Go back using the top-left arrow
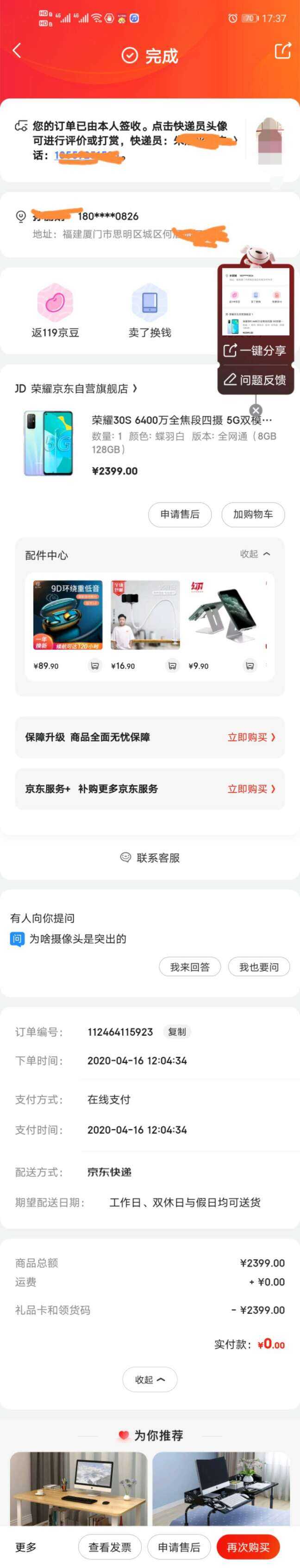 17,51
